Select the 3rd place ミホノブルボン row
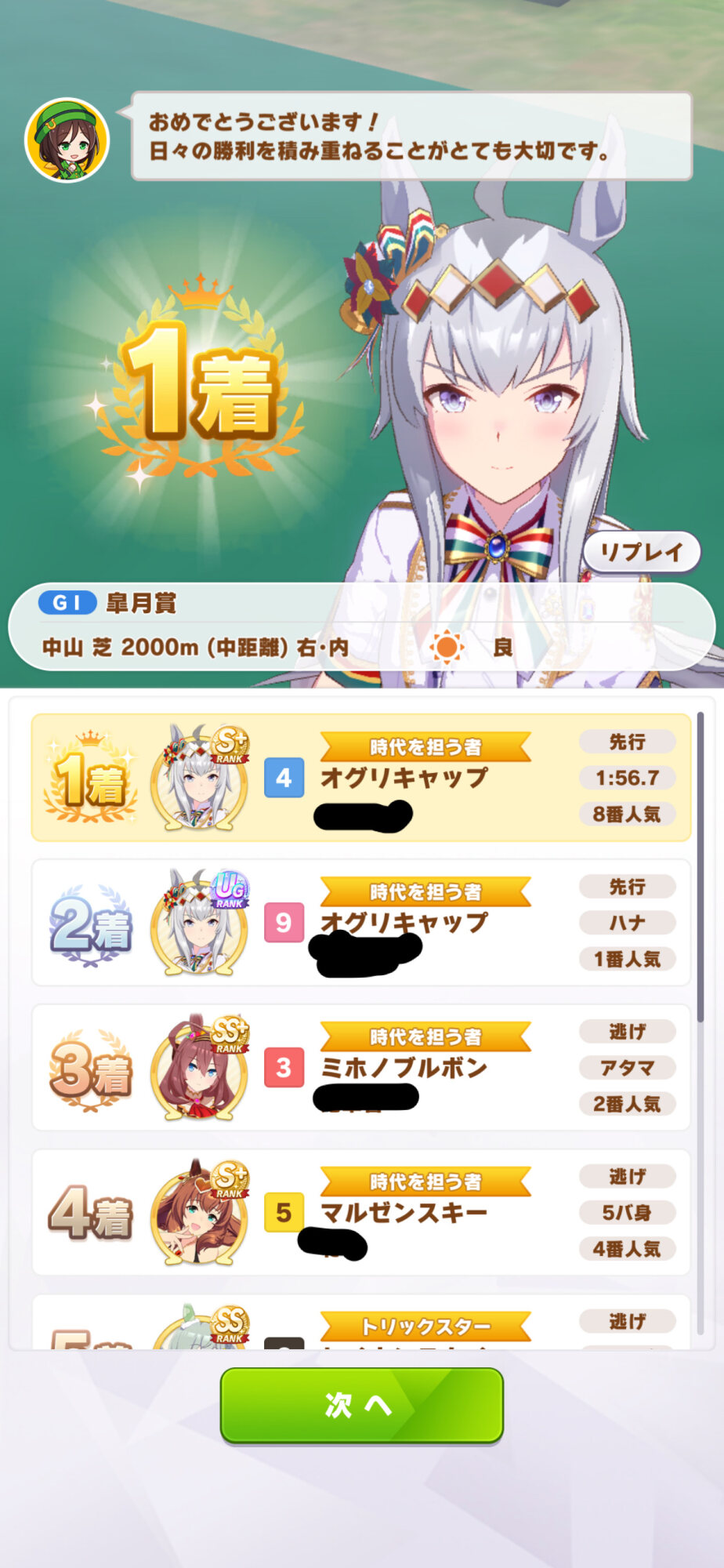Image resolution: width=724 pixels, height=1568 pixels. [x=360, y=1068]
